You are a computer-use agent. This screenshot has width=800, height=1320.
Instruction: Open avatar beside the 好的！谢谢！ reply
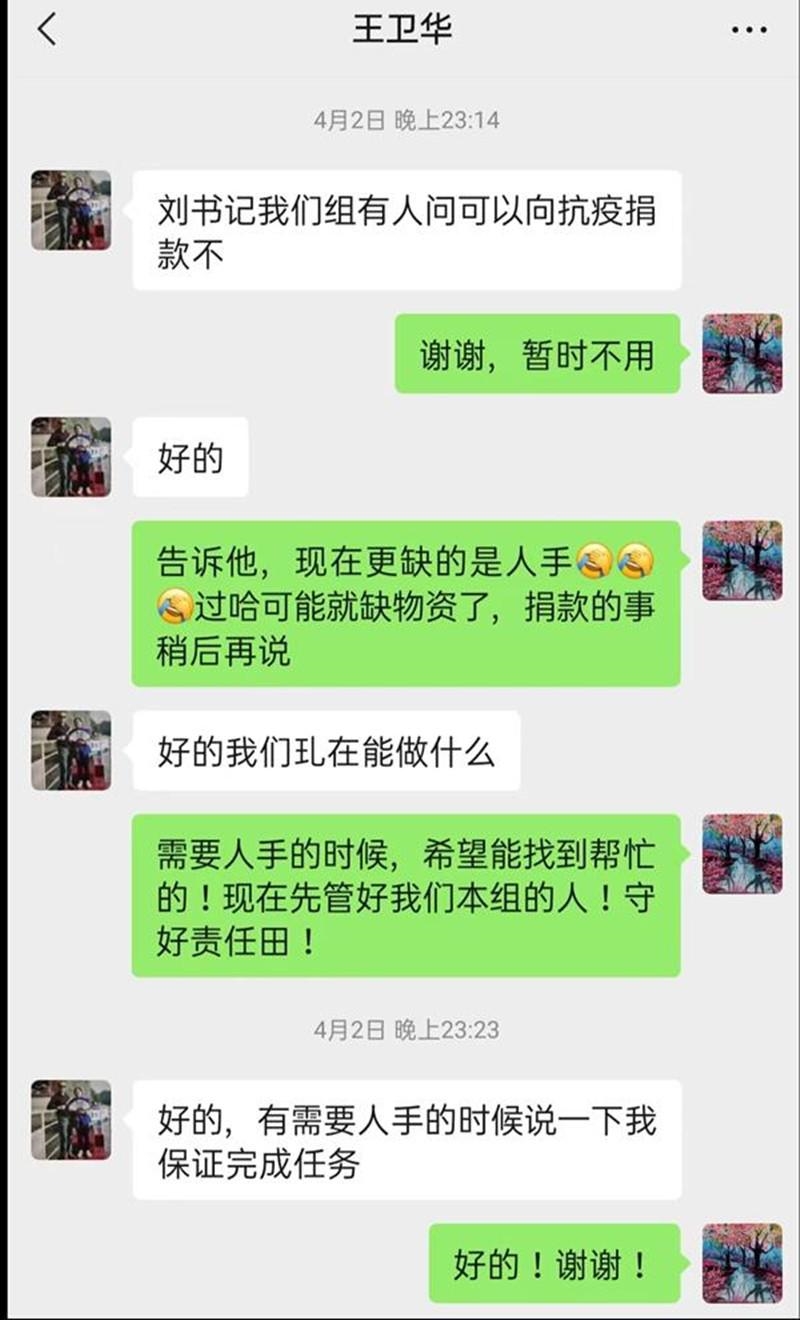tap(742, 1263)
